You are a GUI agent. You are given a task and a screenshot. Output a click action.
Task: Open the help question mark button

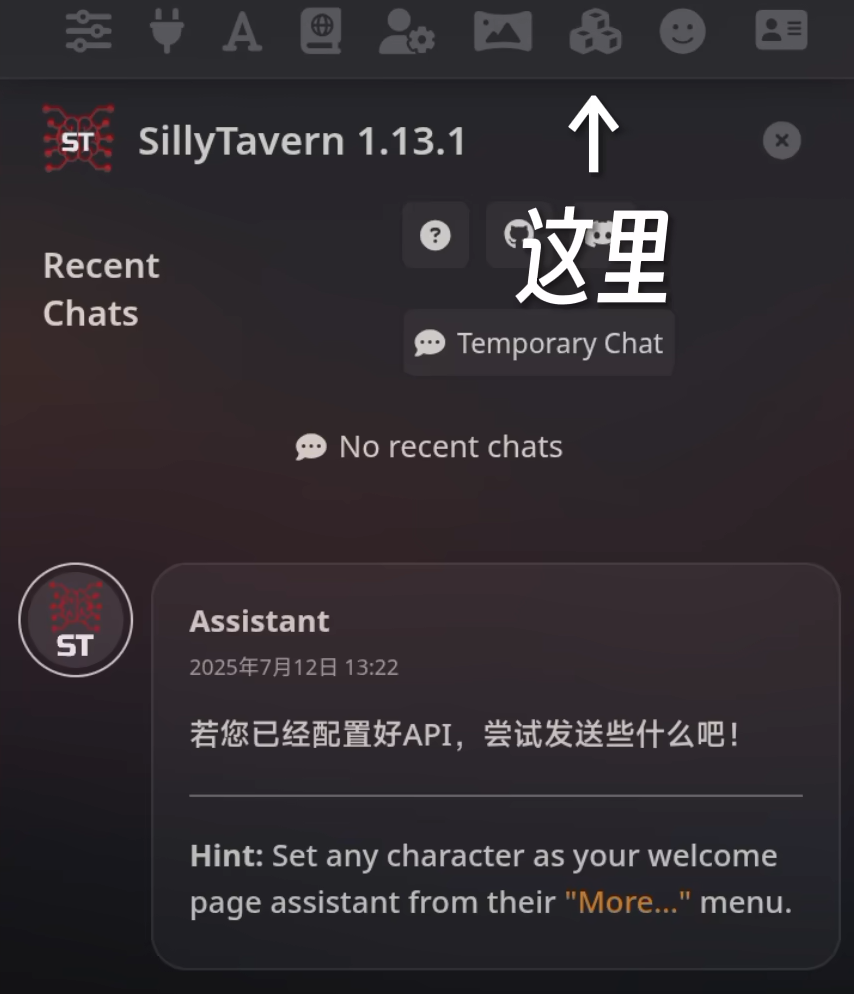(x=435, y=235)
